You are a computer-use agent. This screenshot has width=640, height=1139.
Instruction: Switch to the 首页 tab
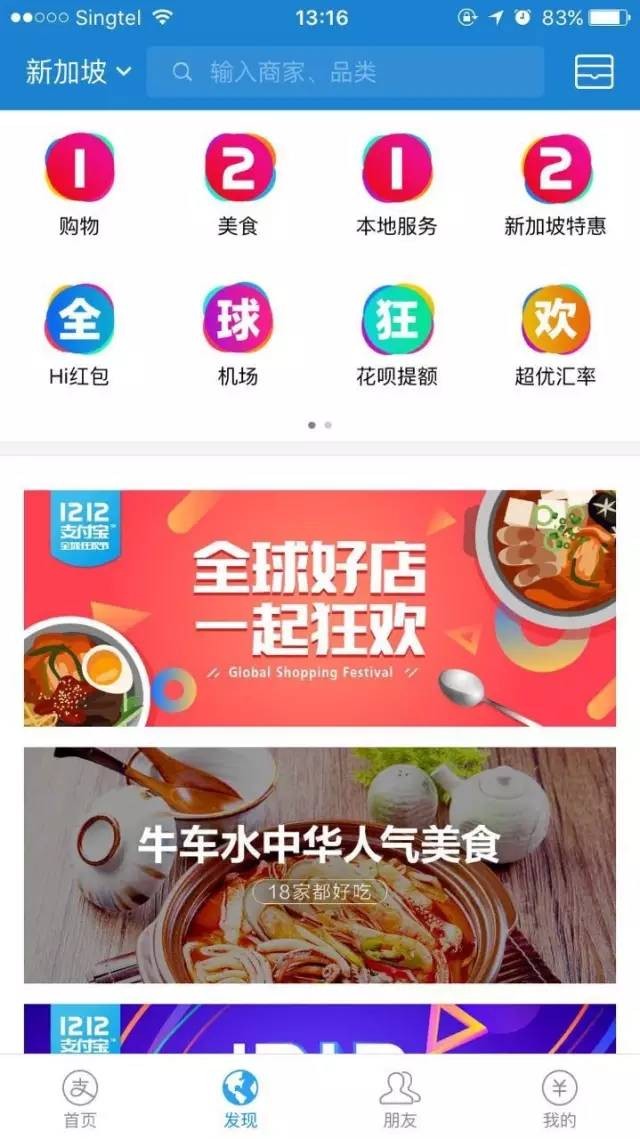80,1097
